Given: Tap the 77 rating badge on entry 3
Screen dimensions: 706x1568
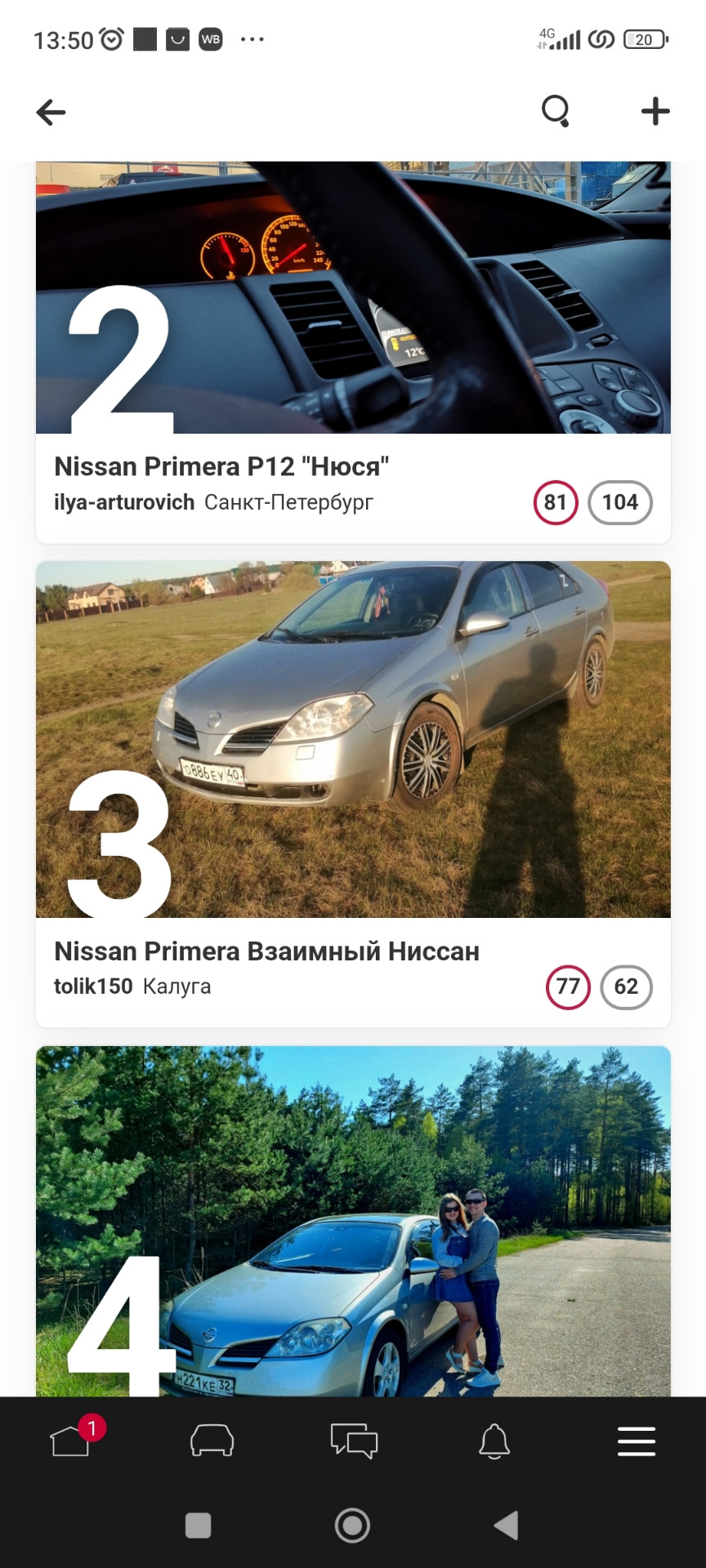Looking at the screenshot, I should (569, 987).
